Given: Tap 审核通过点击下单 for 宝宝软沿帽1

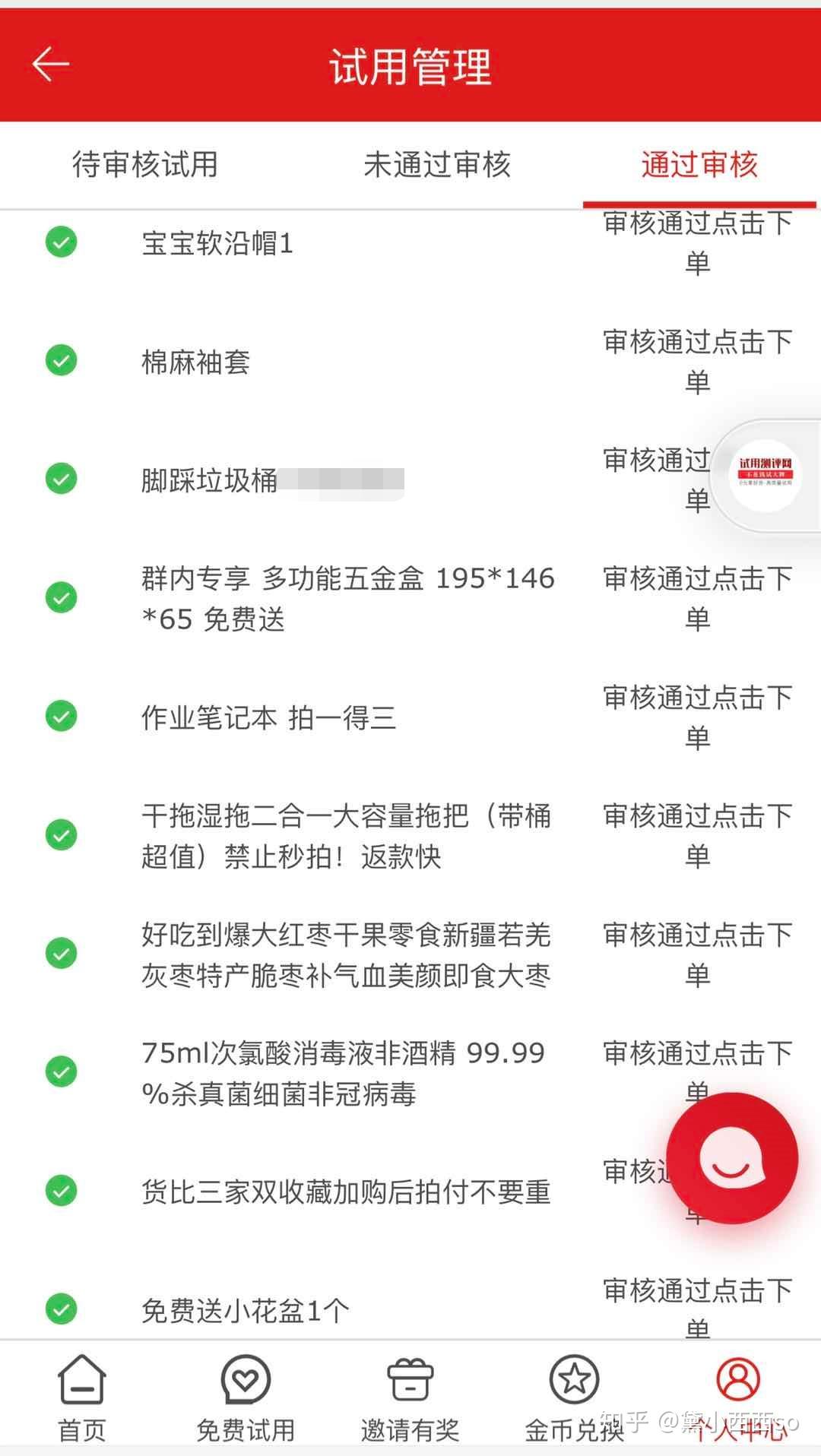Looking at the screenshot, I should pyautogui.click(x=697, y=243).
